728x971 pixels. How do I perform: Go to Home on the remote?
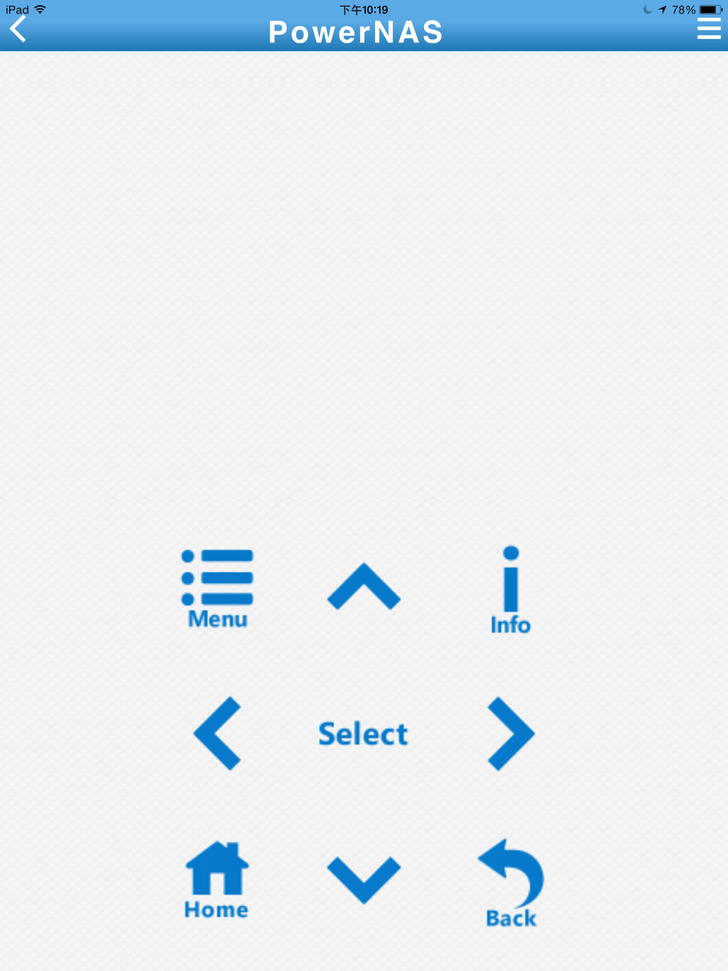216,880
